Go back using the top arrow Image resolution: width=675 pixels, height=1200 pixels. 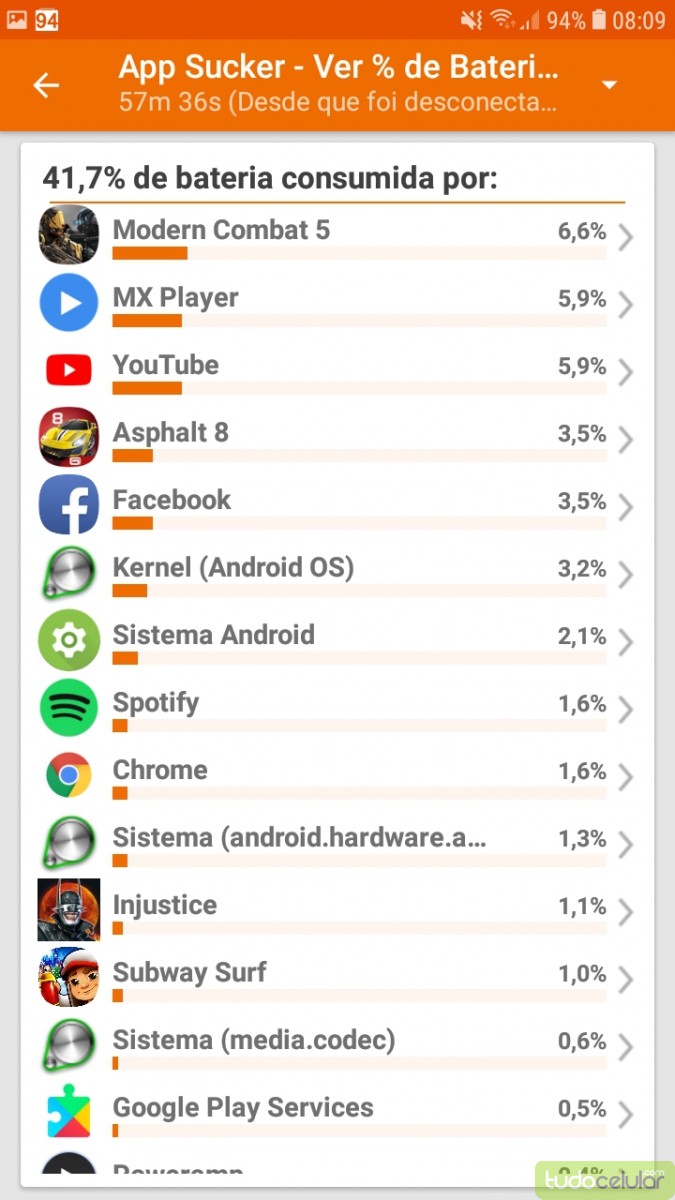[46, 85]
